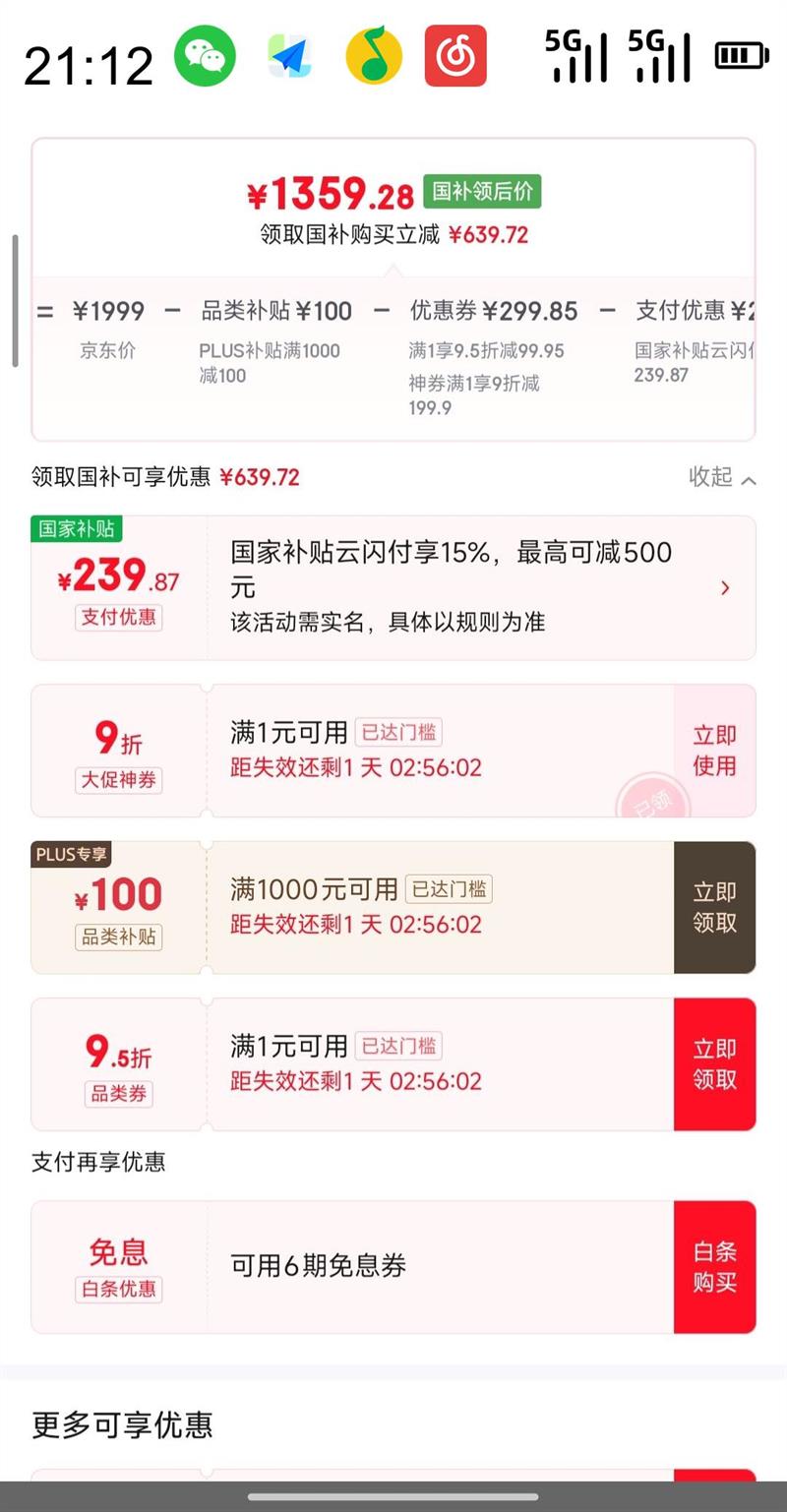Tap the QQ Music icon in the status bar
The height and width of the screenshot is (1512, 787).
click(x=373, y=56)
